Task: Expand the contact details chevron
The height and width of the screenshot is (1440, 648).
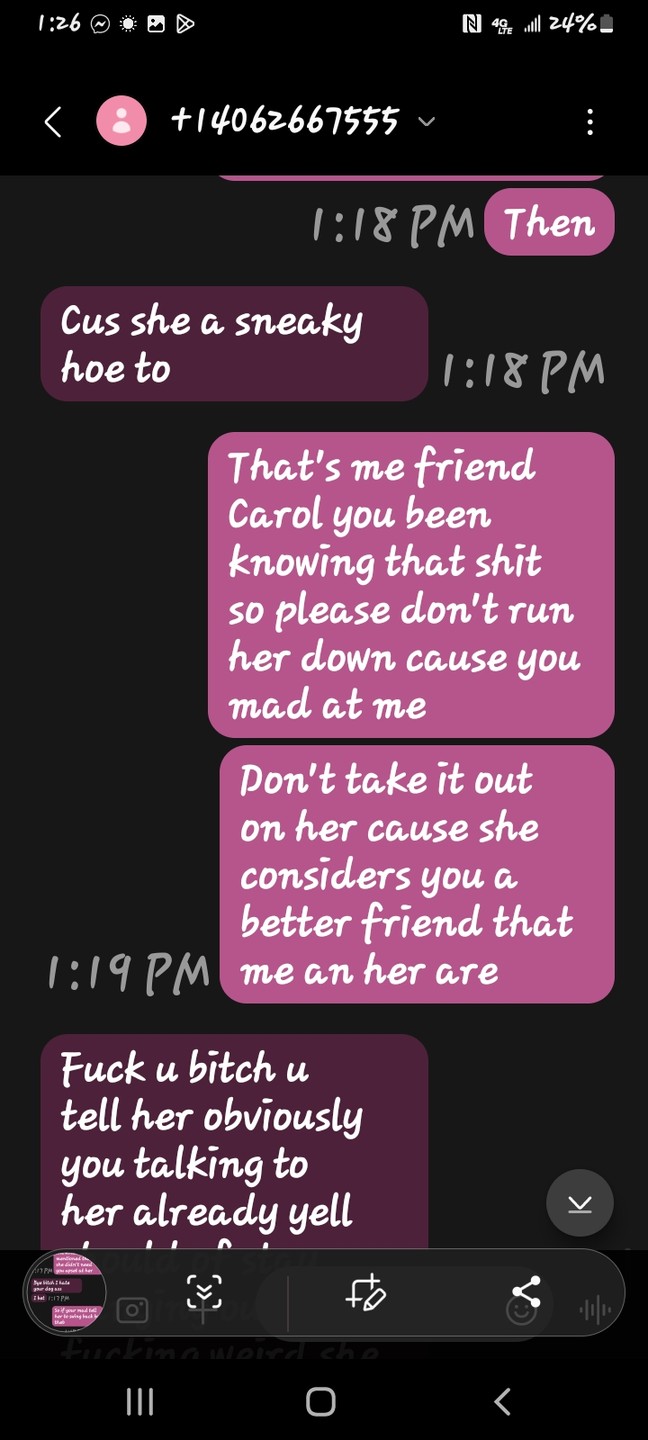Action: [x=427, y=122]
